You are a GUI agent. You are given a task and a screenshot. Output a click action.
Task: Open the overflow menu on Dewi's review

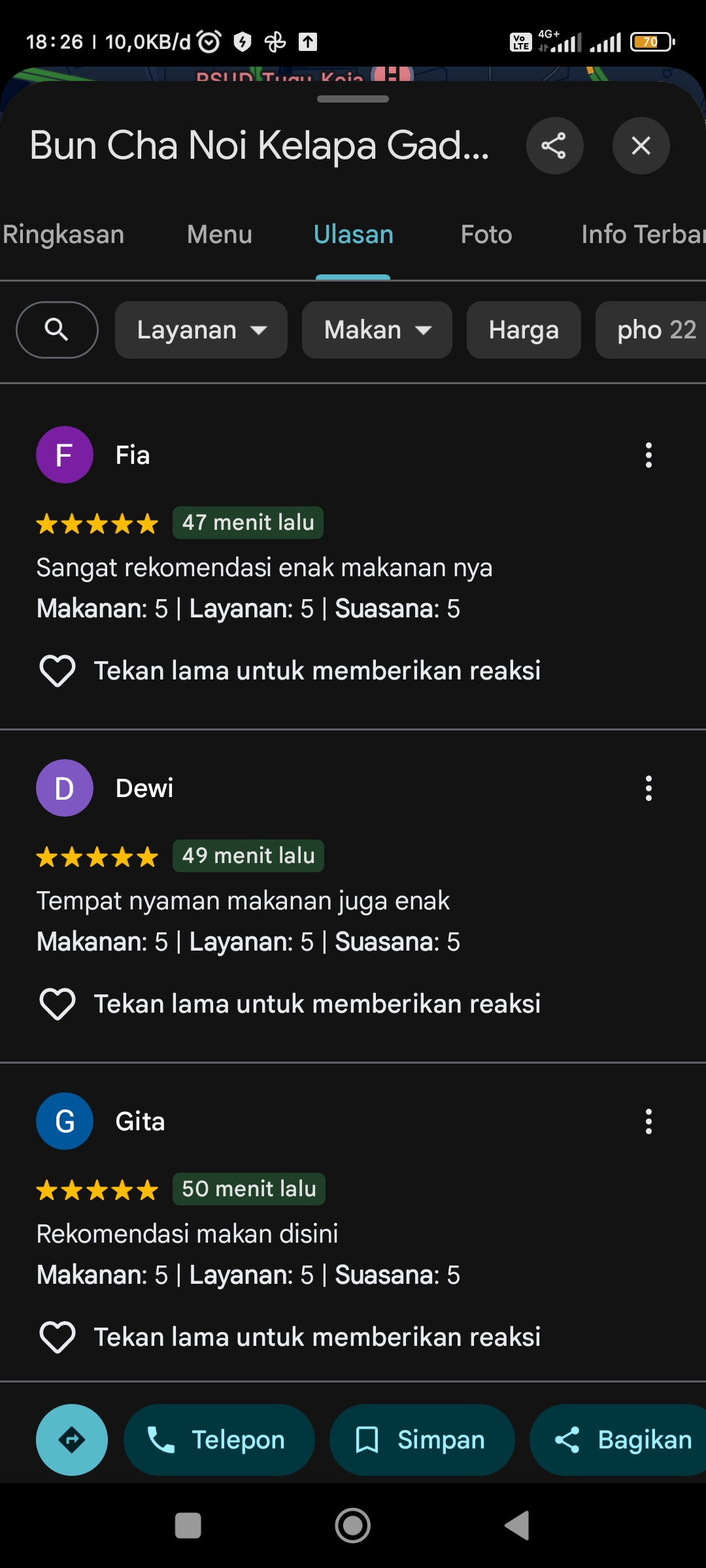click(x=648, y=789)
